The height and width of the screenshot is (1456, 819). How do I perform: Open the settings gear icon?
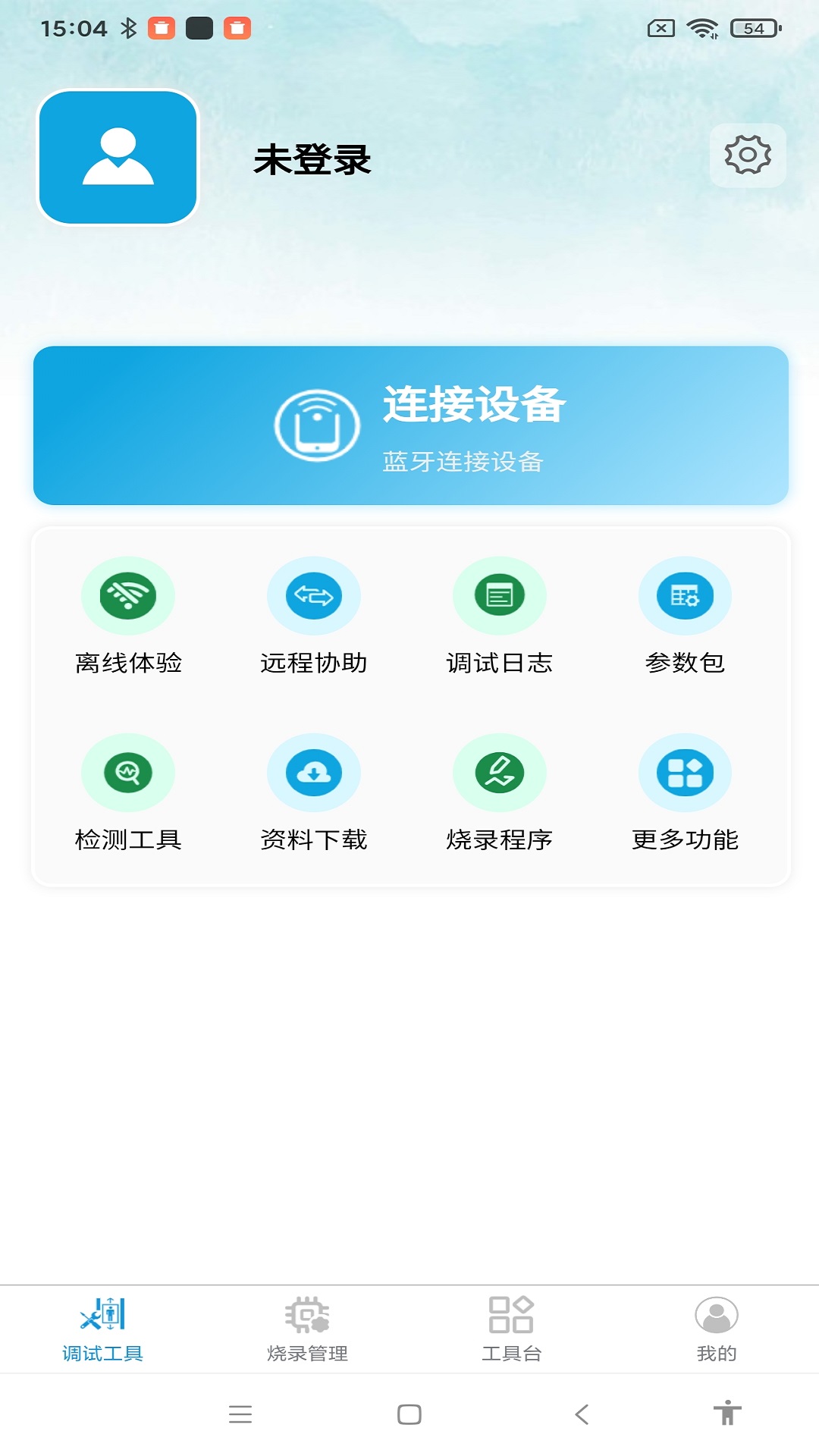[x=748, y=157]
